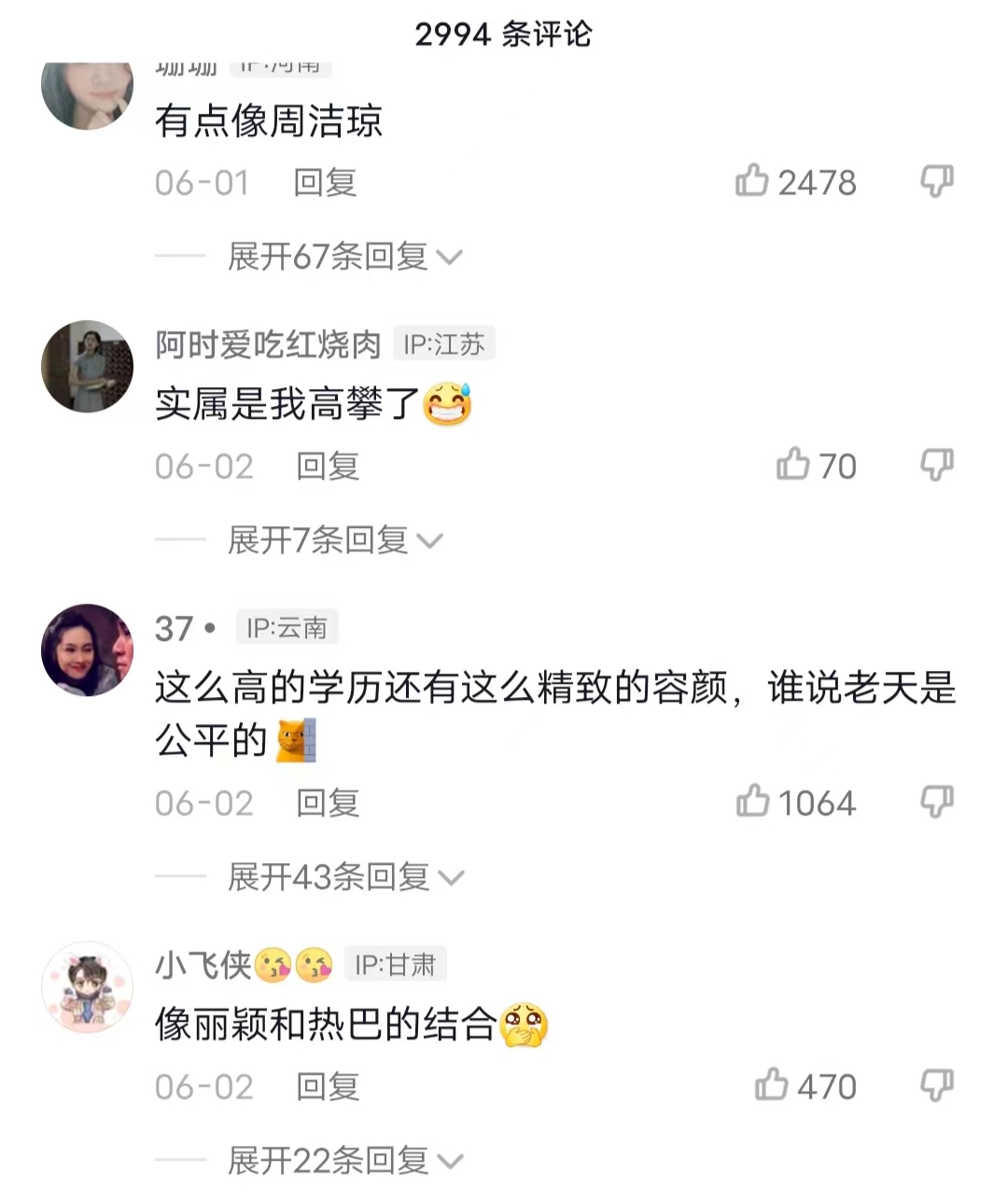Like the comment with 1064 likes

coord(755,802)
